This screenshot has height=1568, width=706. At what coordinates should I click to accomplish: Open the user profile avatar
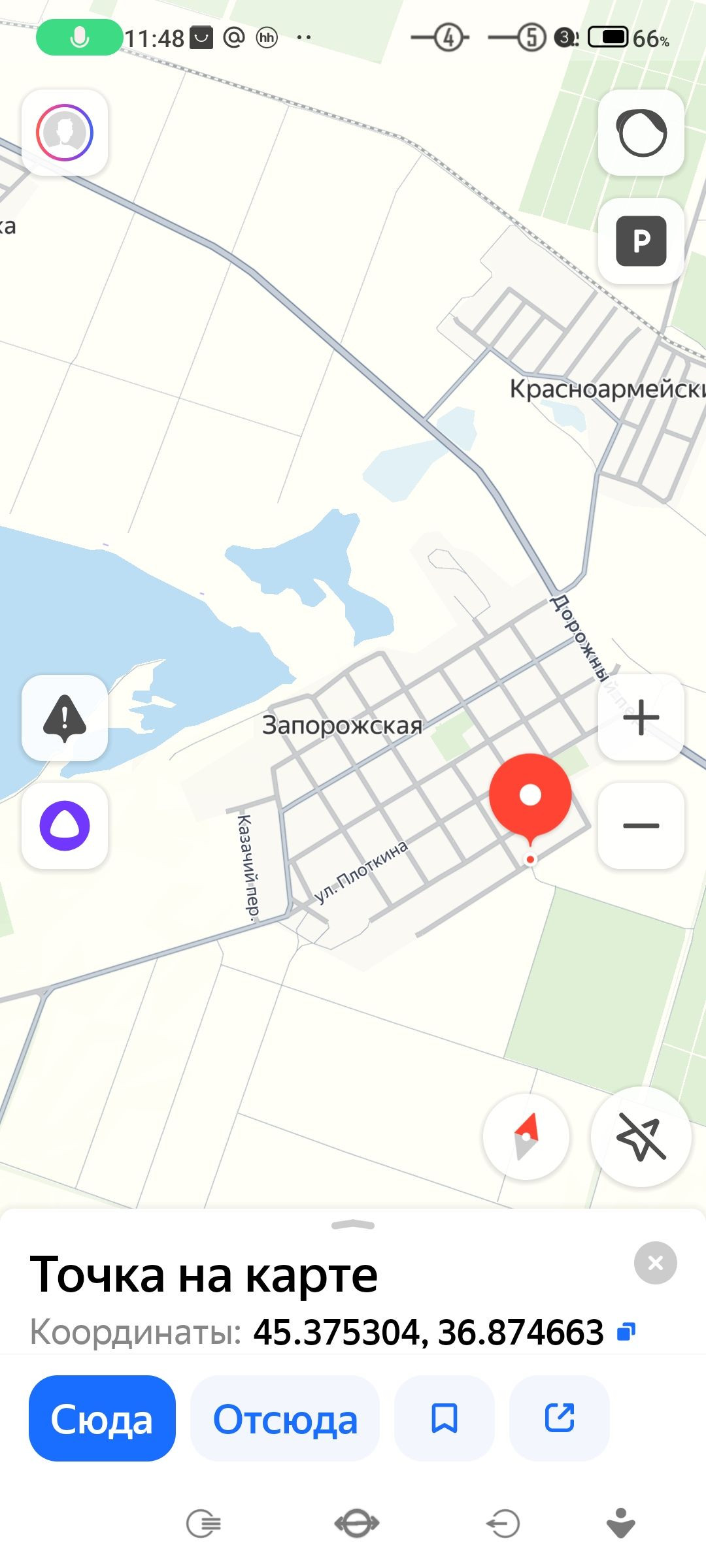(x=65, y=132)
